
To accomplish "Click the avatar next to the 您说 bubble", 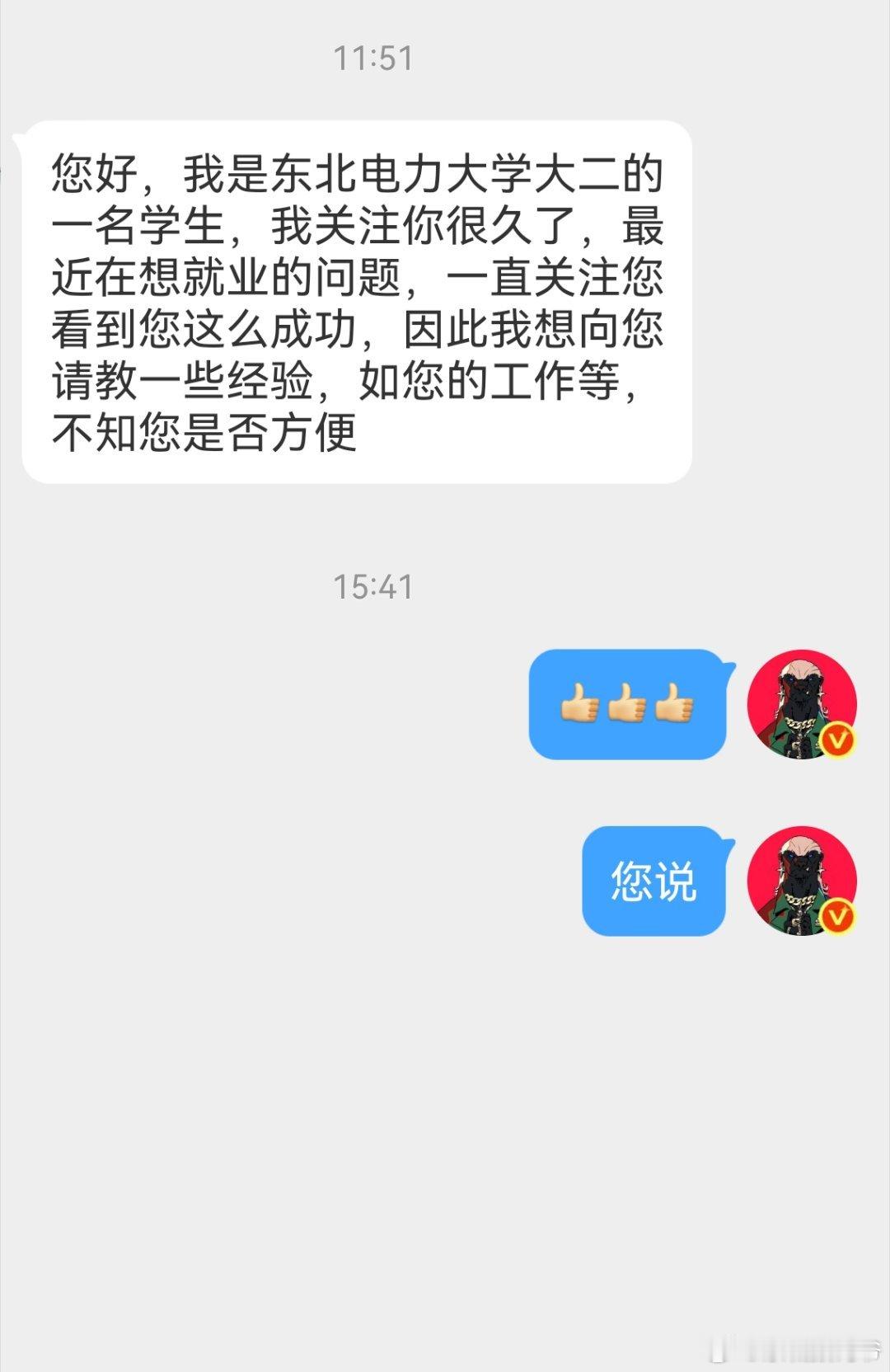I will pyautogui.click(x=802, y=881).
